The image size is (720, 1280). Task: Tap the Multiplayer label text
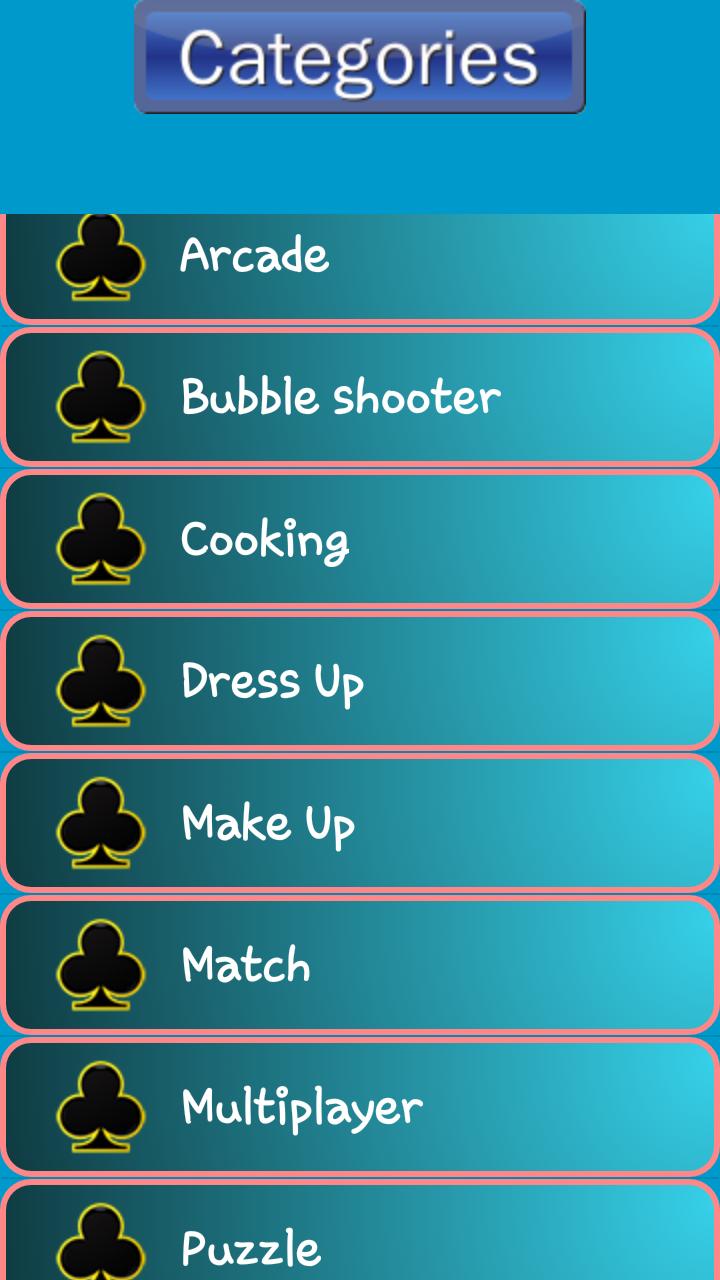301,1107
